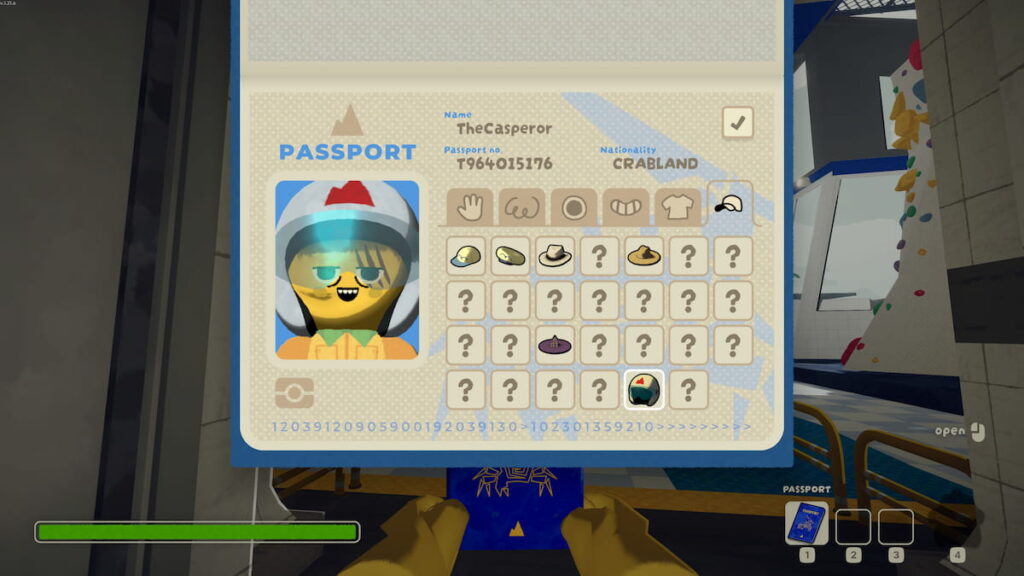Image resolution: width=1024 pixels, height=576 pixels.
Task: Select the white racing helmet
Action: pos(644,389)
